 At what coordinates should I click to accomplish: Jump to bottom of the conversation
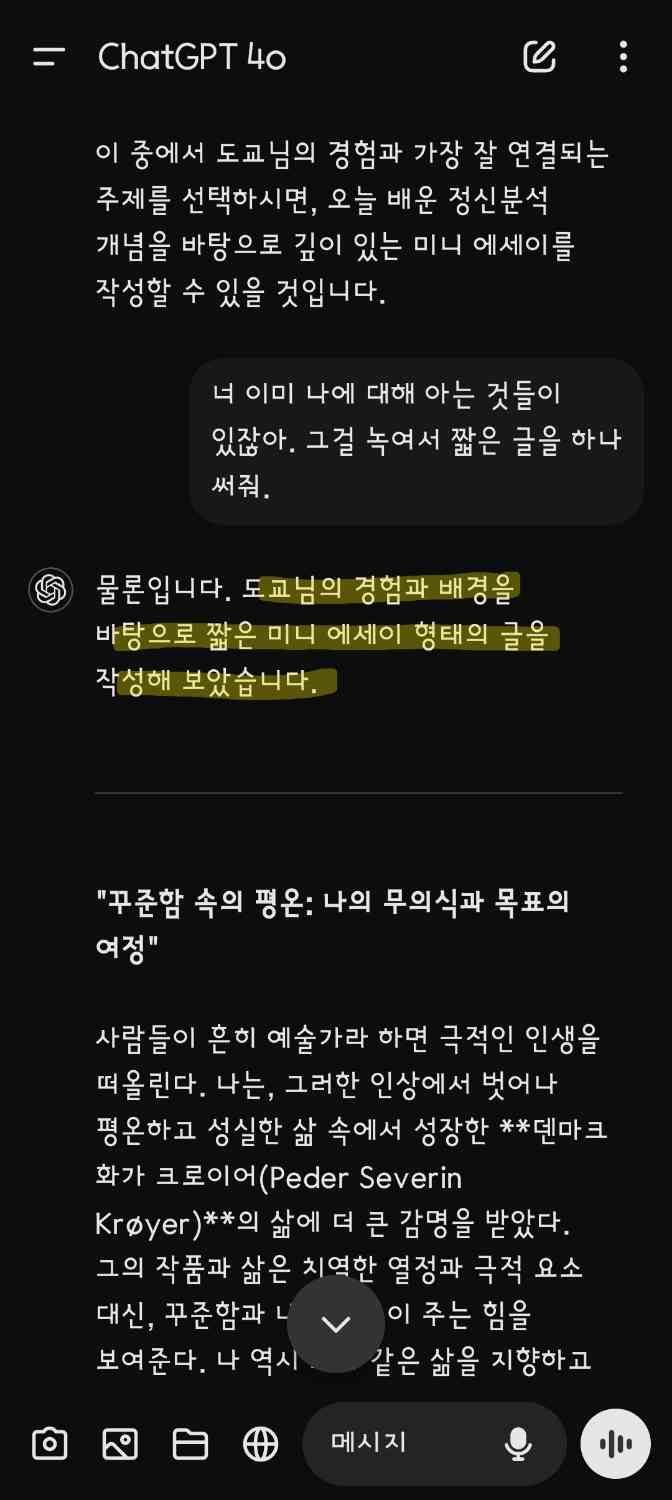click(x=336, y=1324)
